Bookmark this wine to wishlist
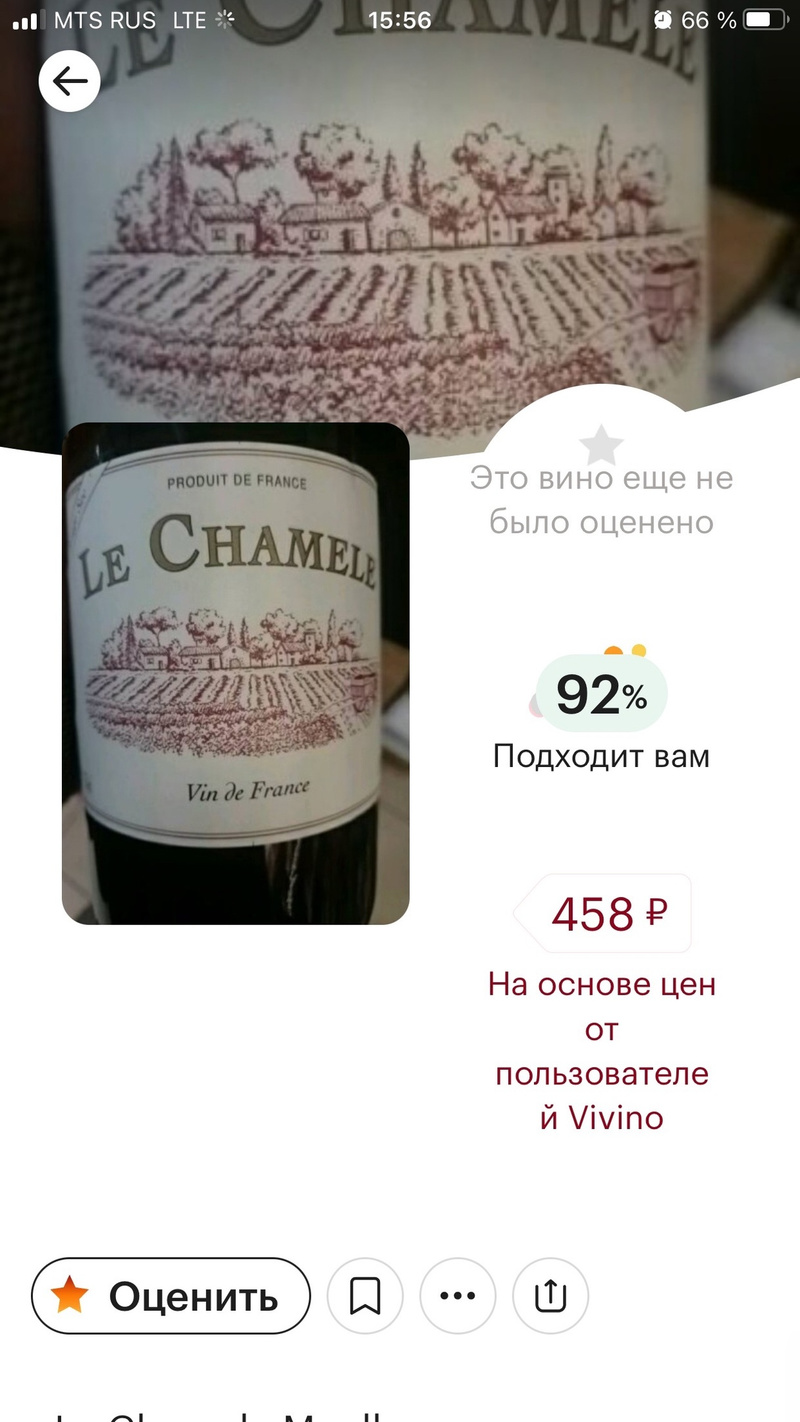The image size is (800, 1422). click(365, 1296)
